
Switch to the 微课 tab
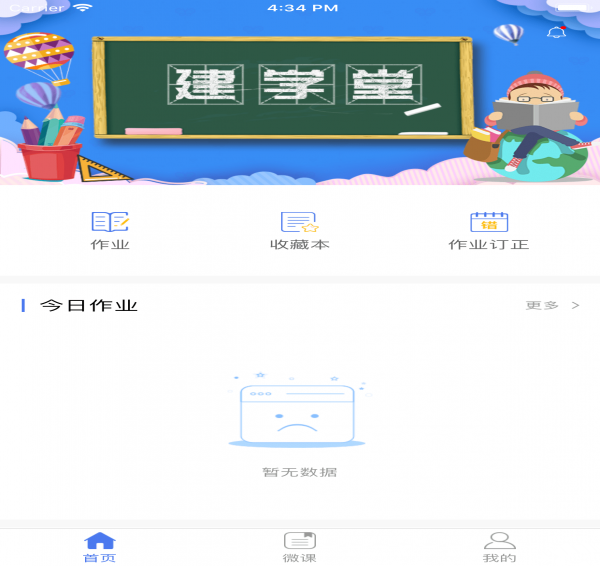point(299,548)
